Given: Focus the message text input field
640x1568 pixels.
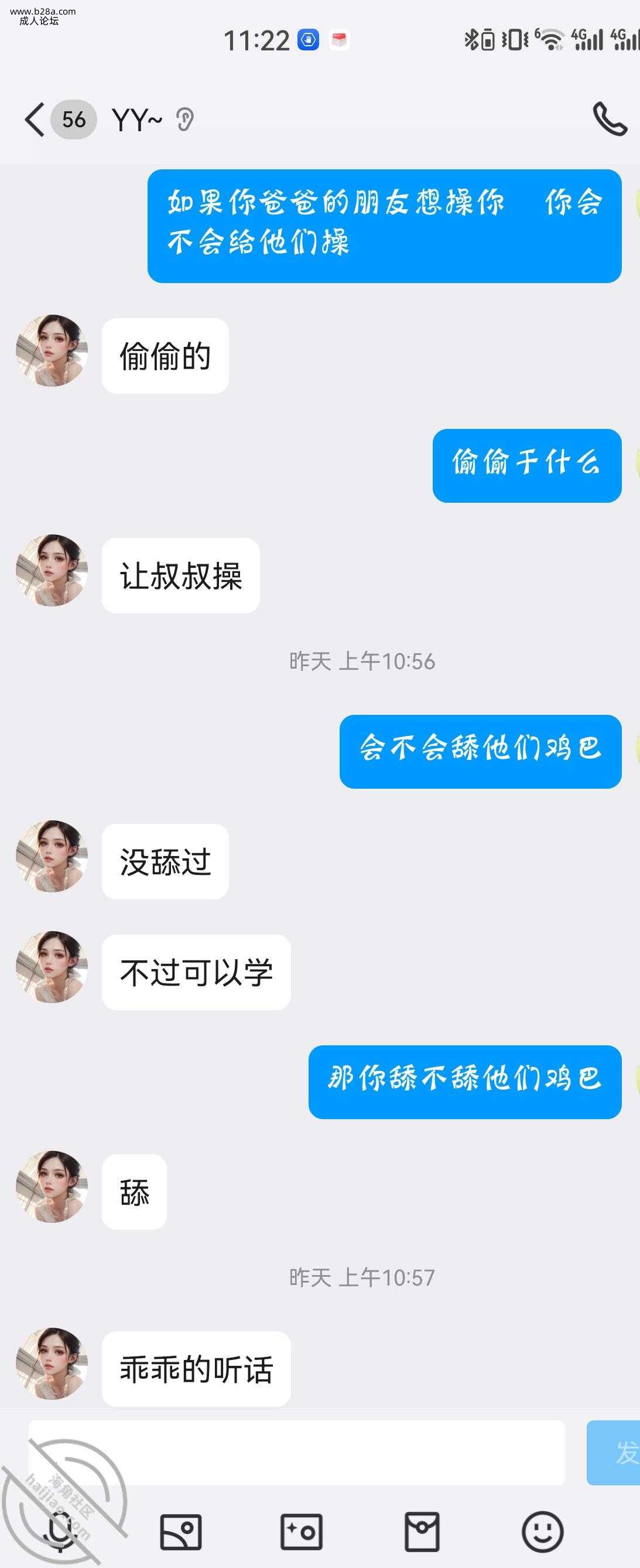Looking at the screenshot, I should [x=296, y=1453].
